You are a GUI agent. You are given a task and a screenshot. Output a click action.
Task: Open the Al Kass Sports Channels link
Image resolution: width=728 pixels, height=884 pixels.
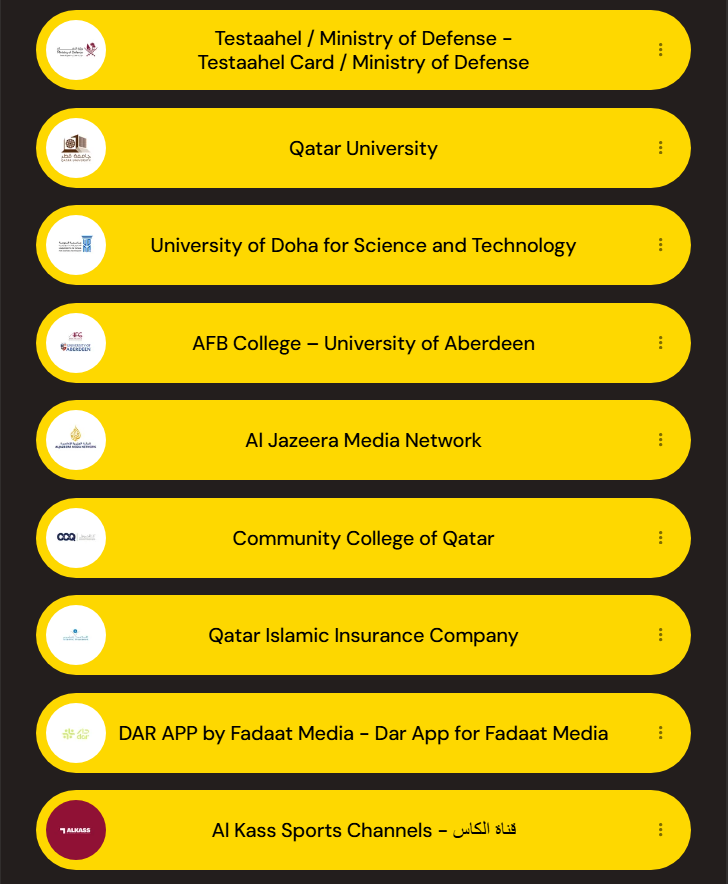point(363,830)
